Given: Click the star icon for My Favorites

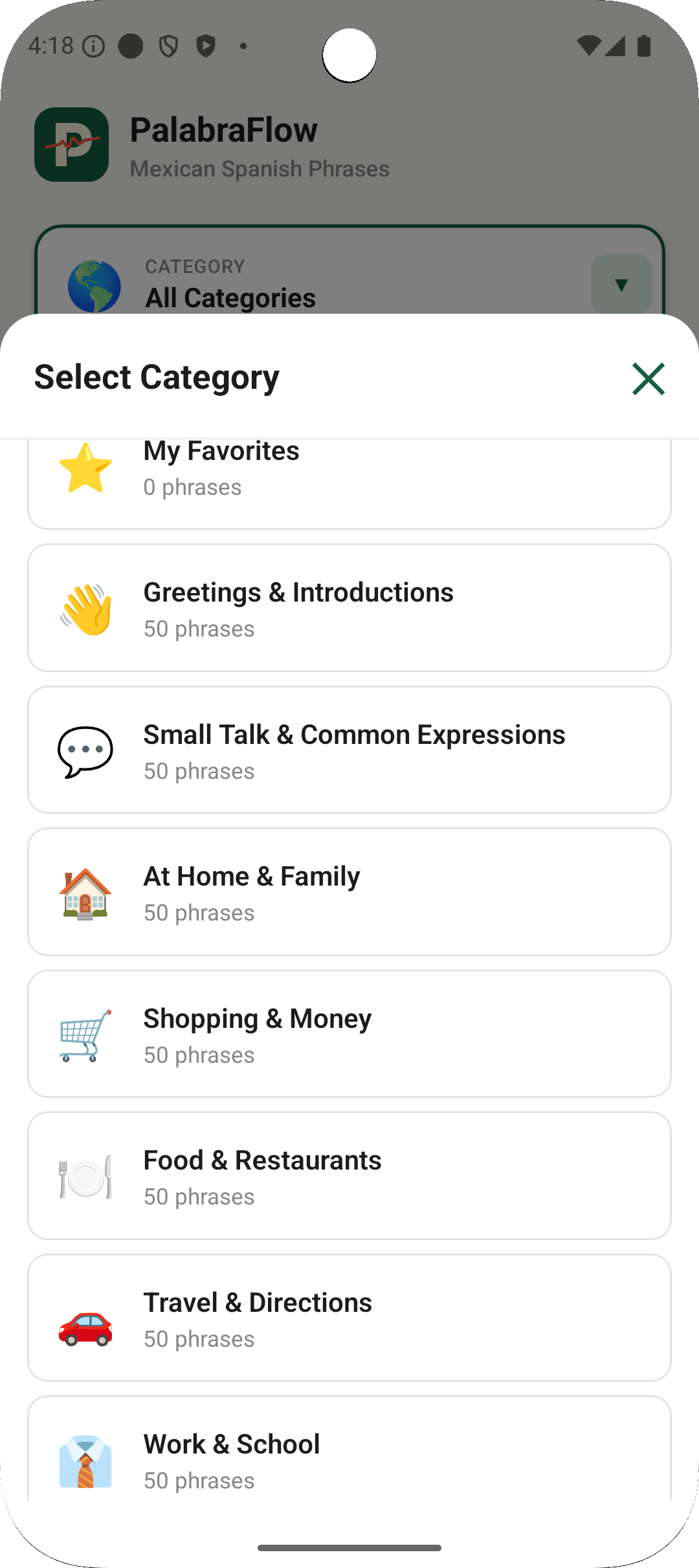Looking at the screenshot, I should (x=86, y=468).
